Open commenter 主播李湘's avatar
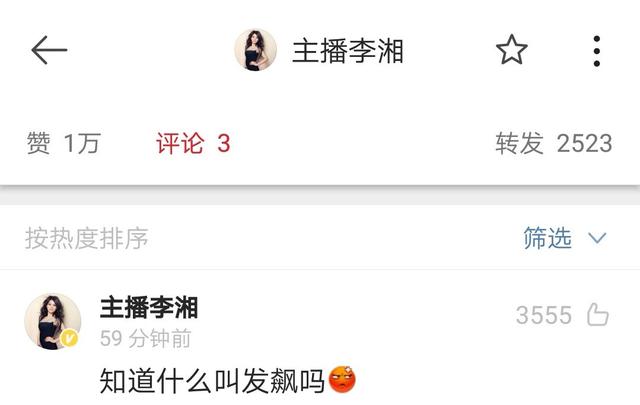 pos(52,322)
